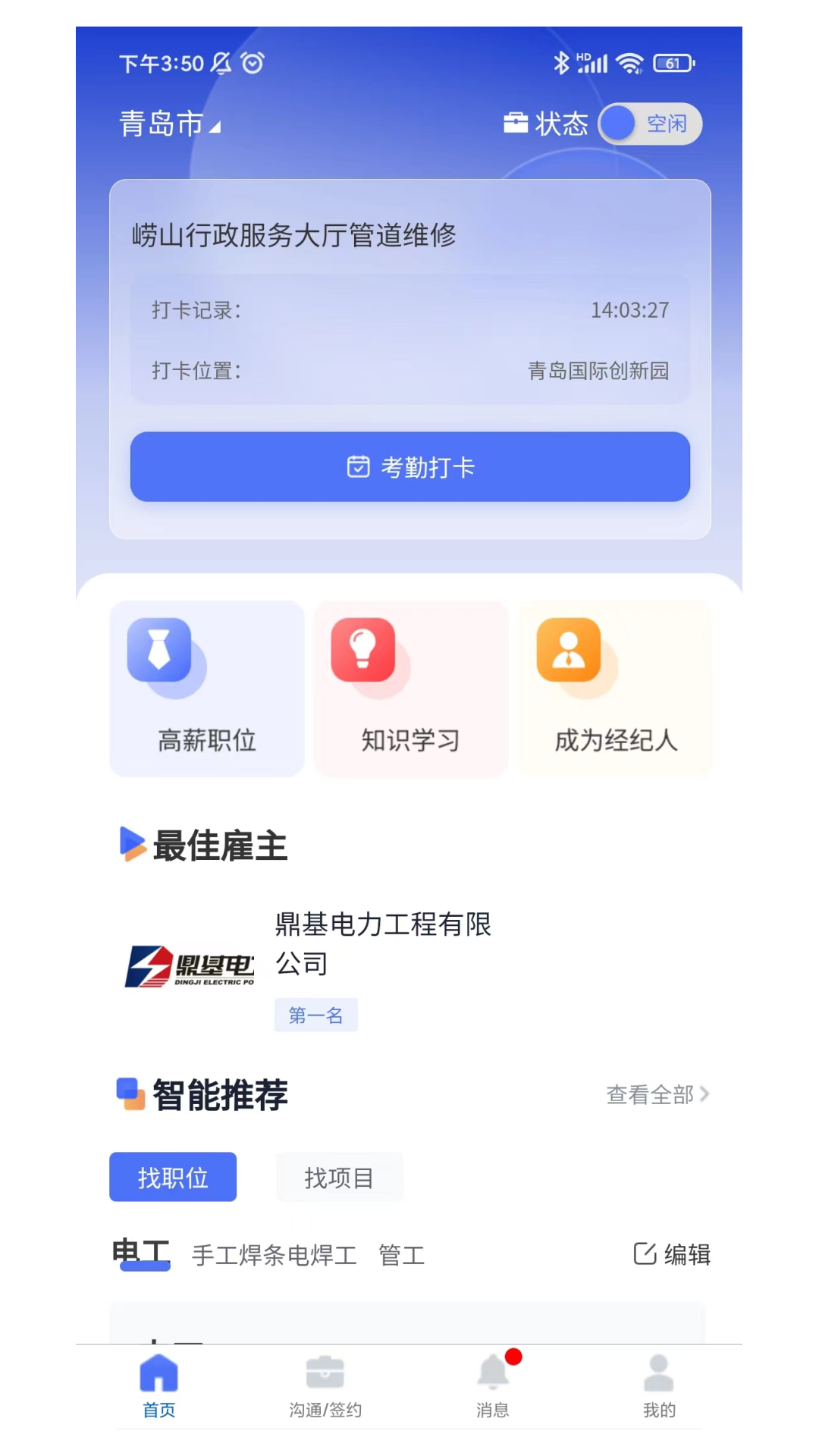This screenshot has width=819, height=1456.
Task: Switch the 找职位 filter on
Action: [173, 1177]
